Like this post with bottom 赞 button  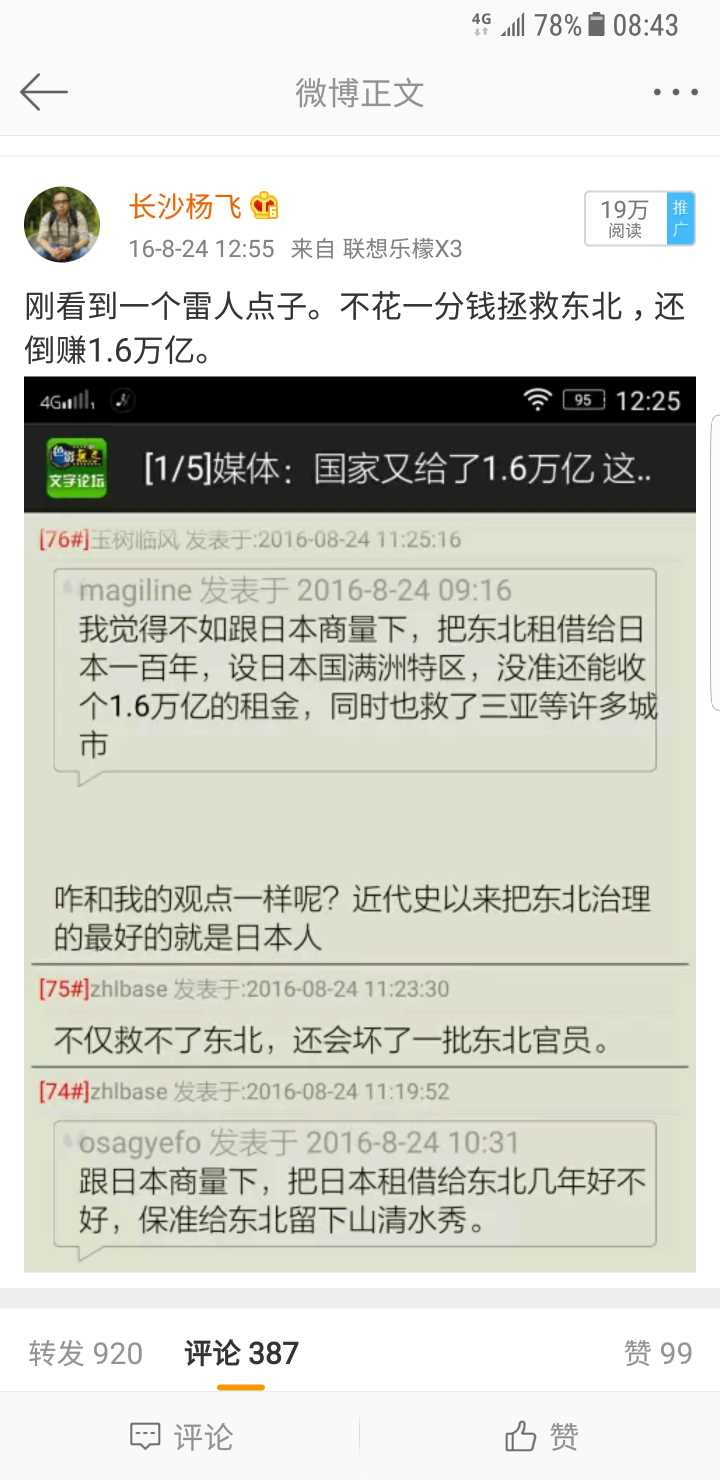point(541,1437)
